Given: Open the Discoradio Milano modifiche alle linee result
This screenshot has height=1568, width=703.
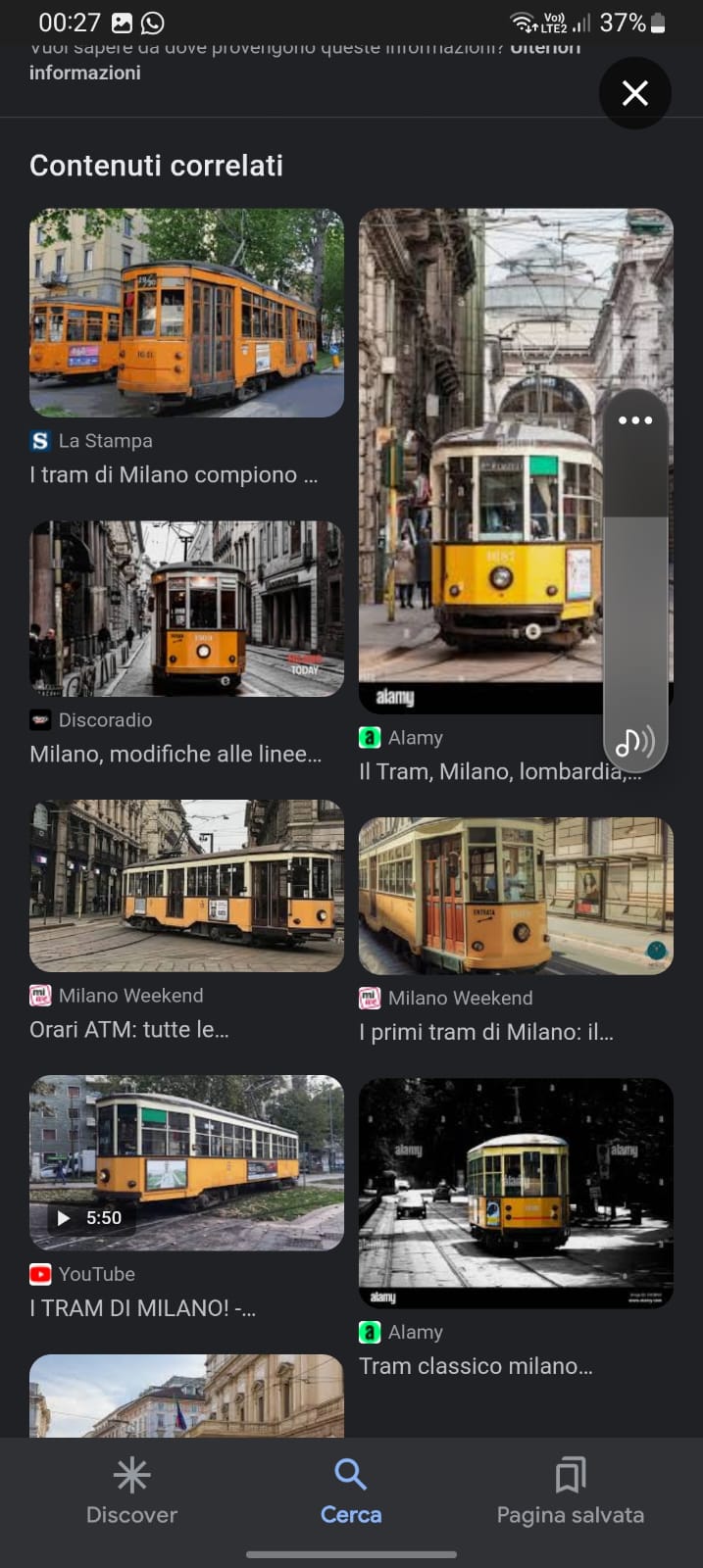Looking at the screenshot, I should point(186,609).
